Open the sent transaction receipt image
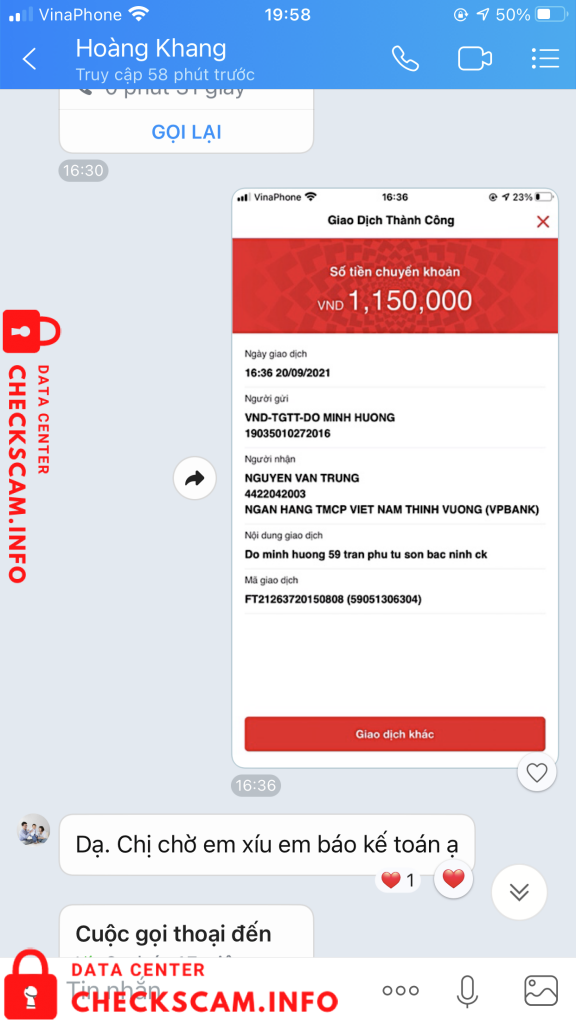The image size is (576, 1024). click(x=395, y=478)
